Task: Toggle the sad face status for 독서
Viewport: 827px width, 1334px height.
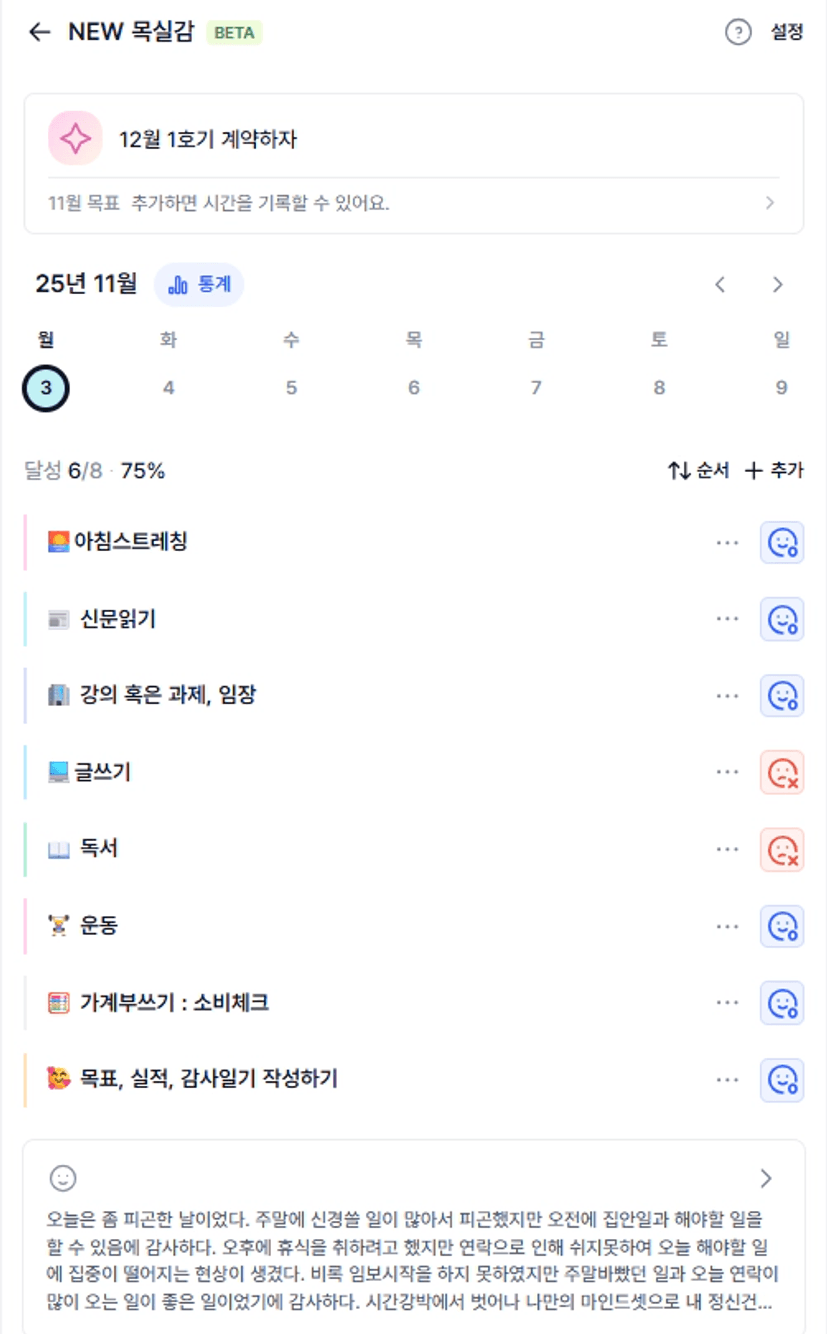Action: click(x=781, y=849)
